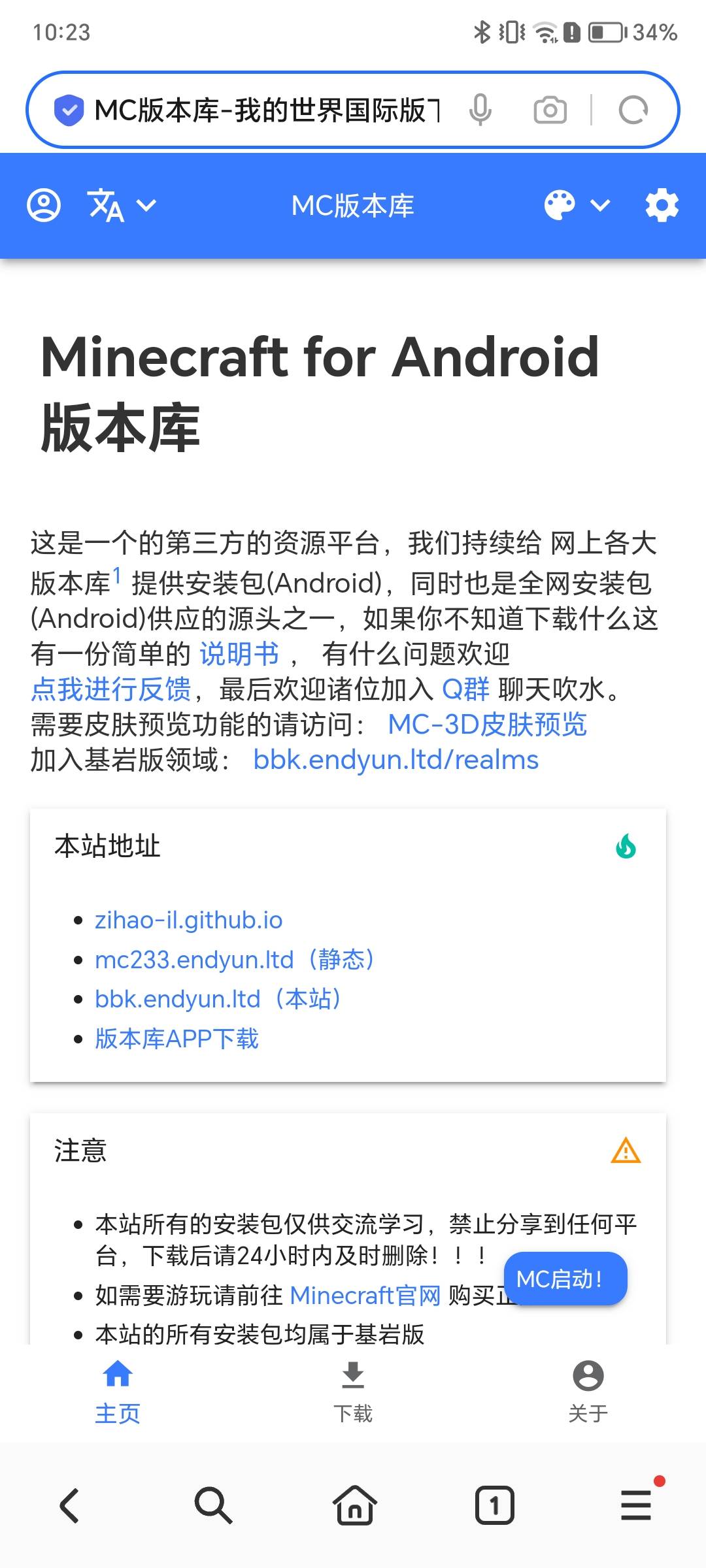Tap the MC启动! floating button
706x1568 pixels.
[565, 1279]
